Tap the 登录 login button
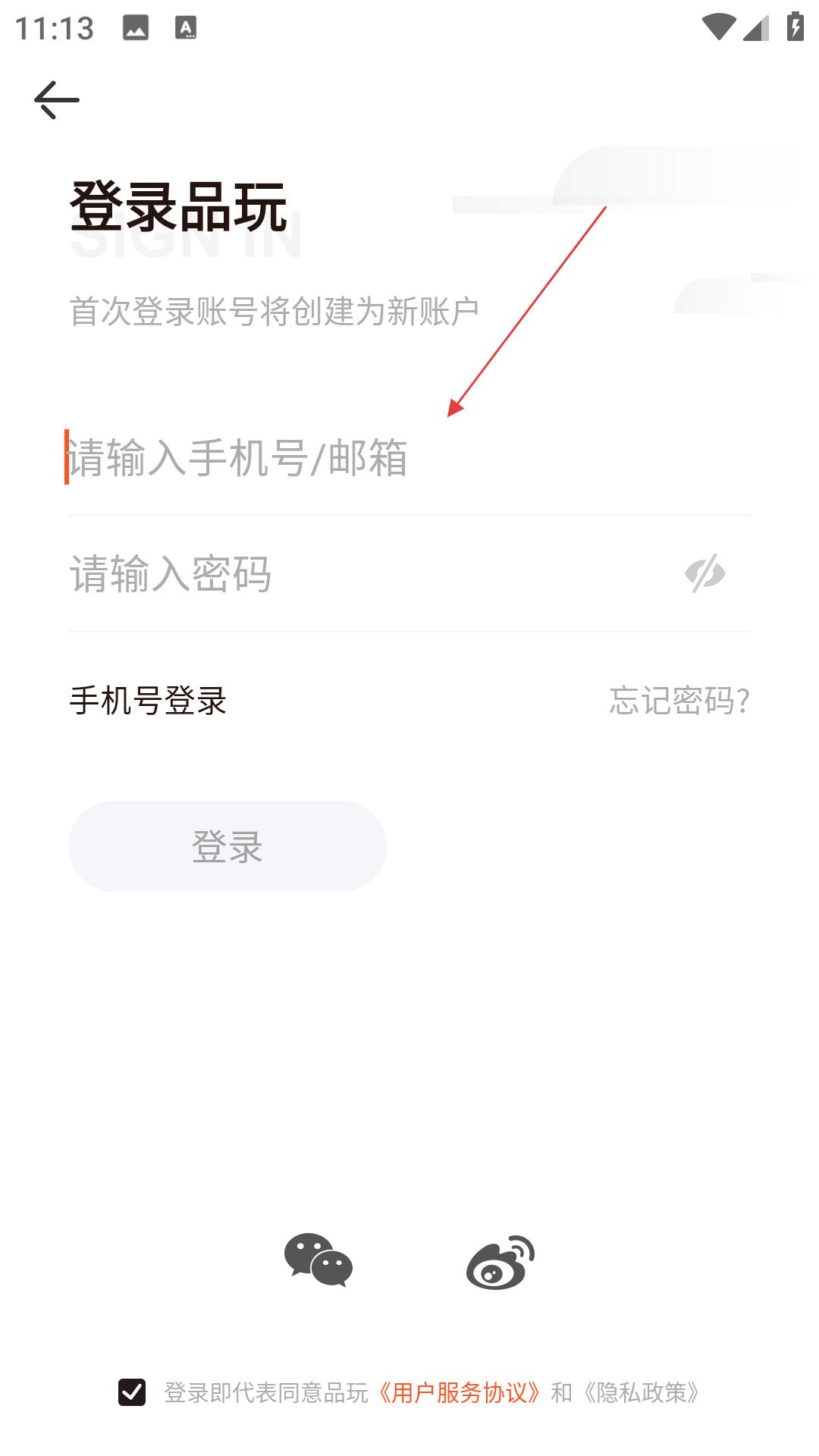Viewport: 819px width, 1456px height. point(227,846)
